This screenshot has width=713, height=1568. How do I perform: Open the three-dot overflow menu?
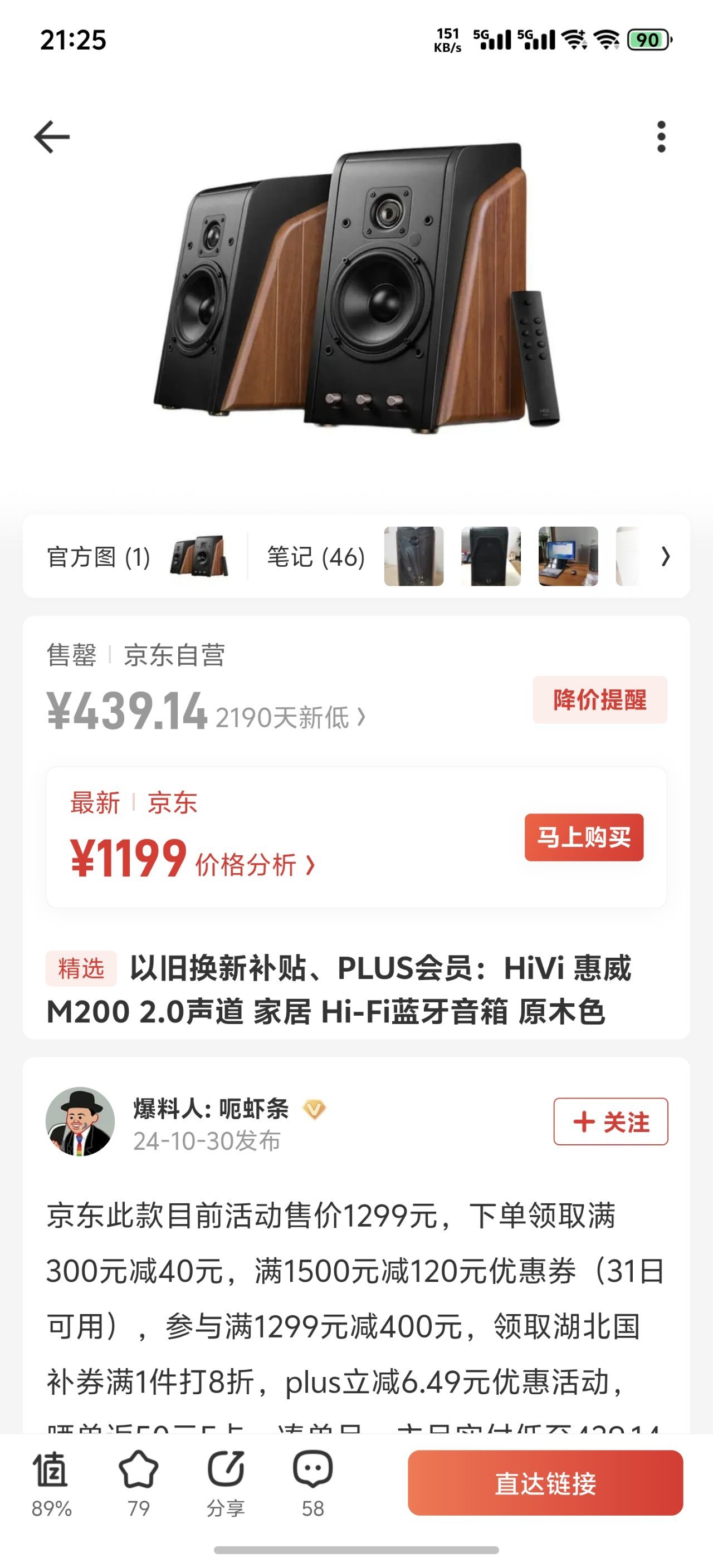[x=661, y=136]
